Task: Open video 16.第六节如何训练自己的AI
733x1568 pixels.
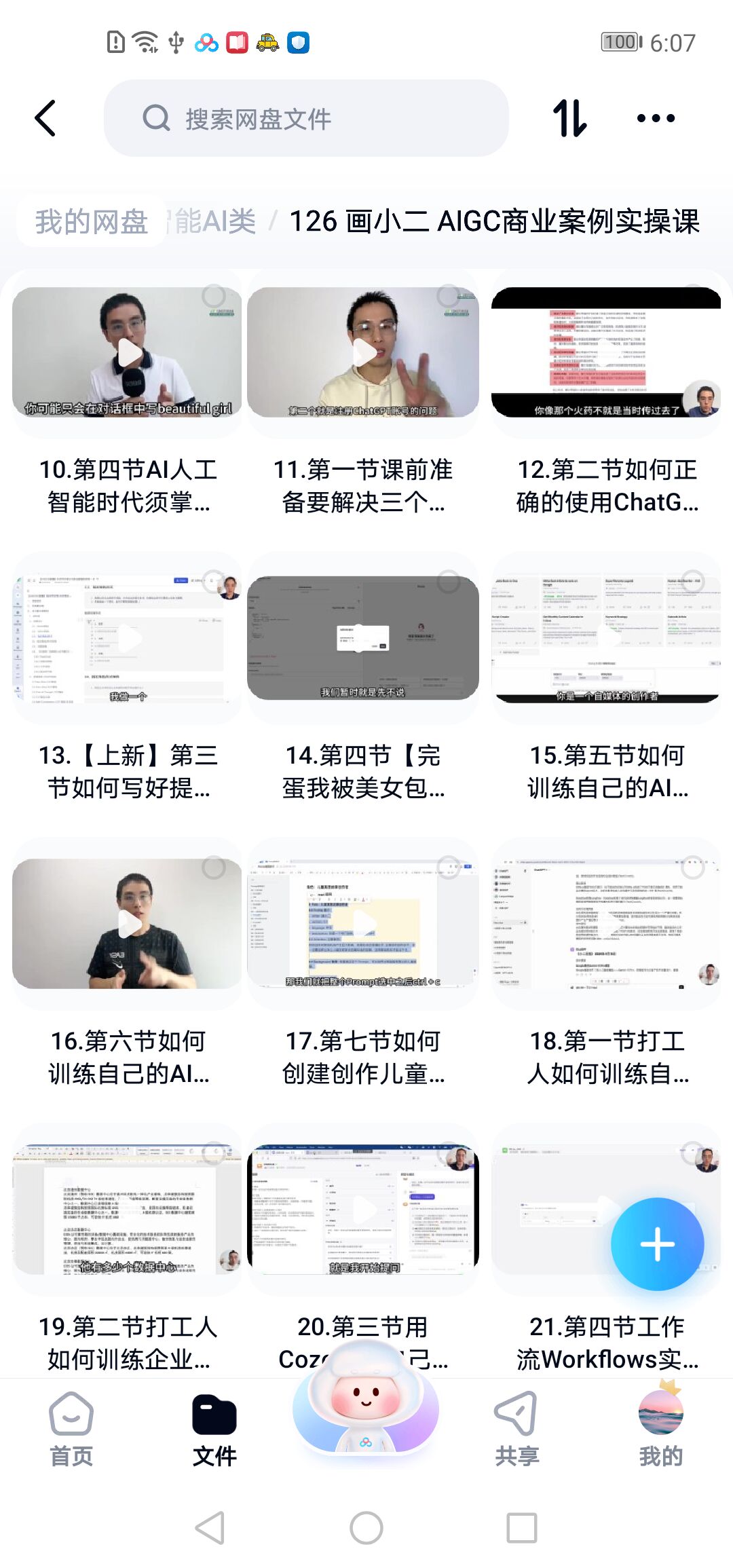Action: [x=128, y=924]
